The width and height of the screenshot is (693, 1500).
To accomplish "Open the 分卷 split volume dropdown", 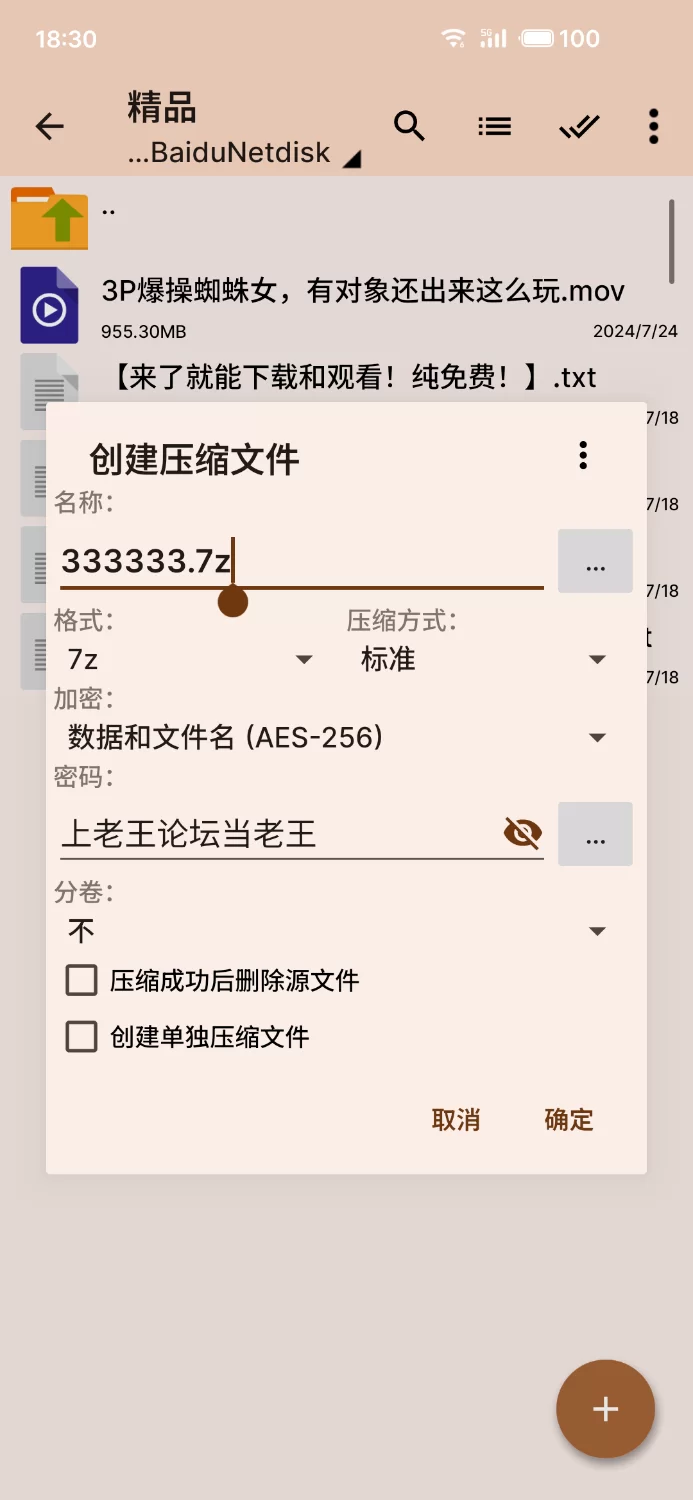I will pos(336,932).
